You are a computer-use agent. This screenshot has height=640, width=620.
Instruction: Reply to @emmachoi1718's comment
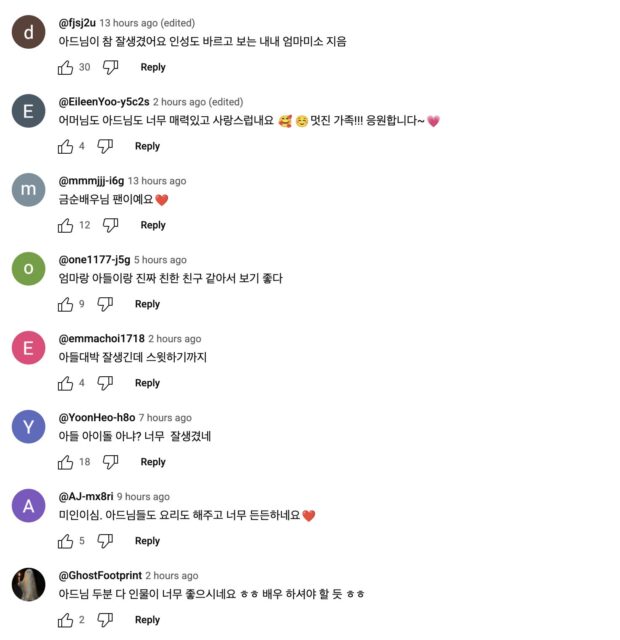147,383
